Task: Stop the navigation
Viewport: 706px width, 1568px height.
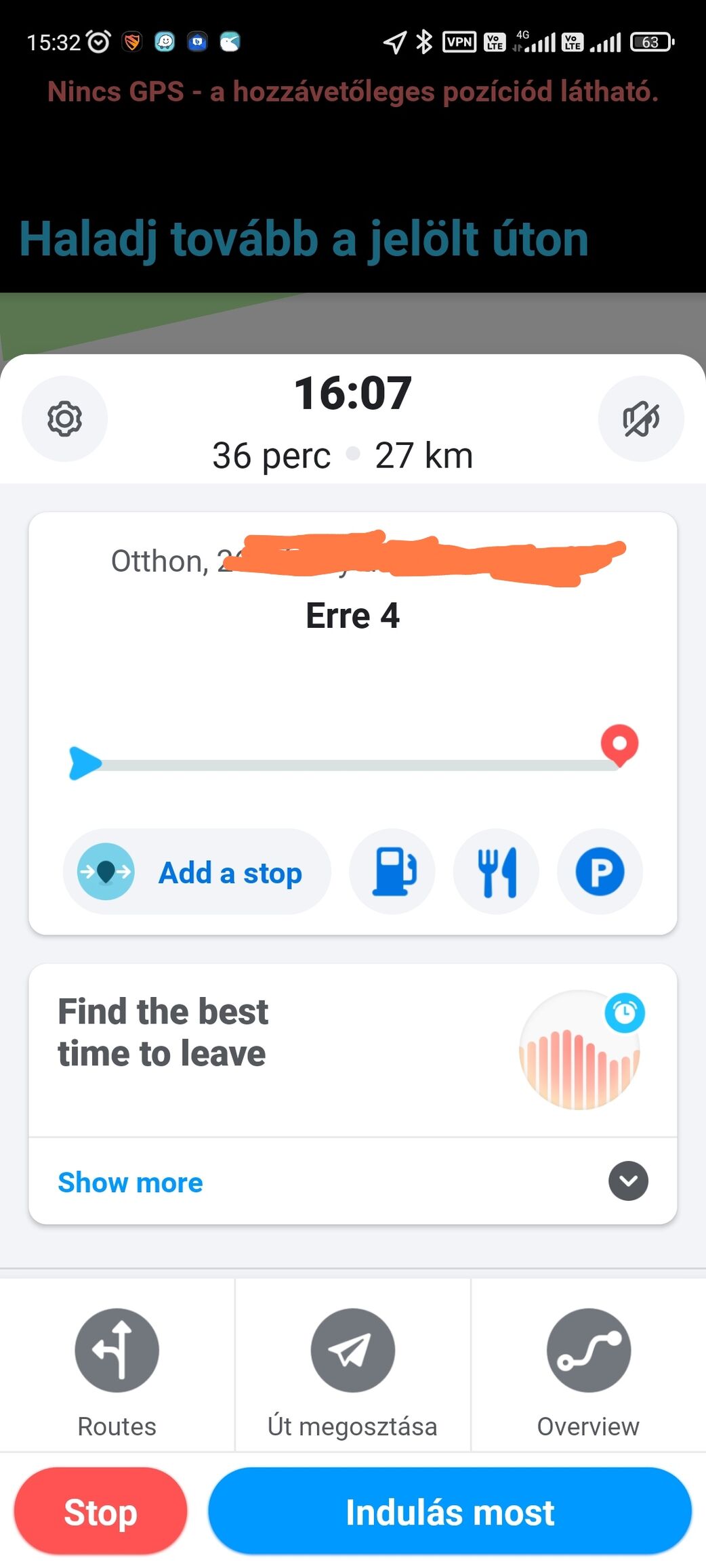Action: [100, 1511]
